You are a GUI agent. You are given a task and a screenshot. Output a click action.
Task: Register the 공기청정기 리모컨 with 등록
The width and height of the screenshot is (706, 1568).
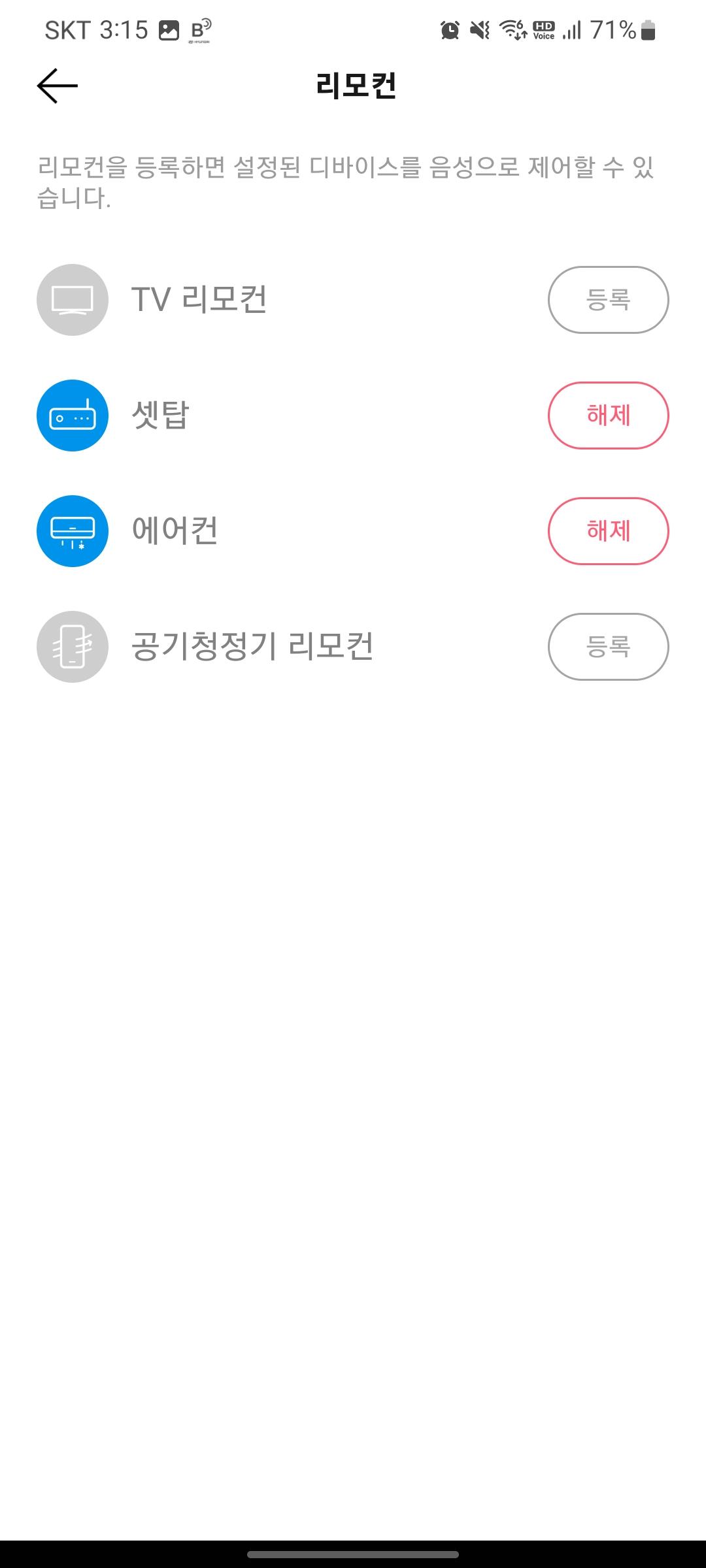click(x=608, y=647)
